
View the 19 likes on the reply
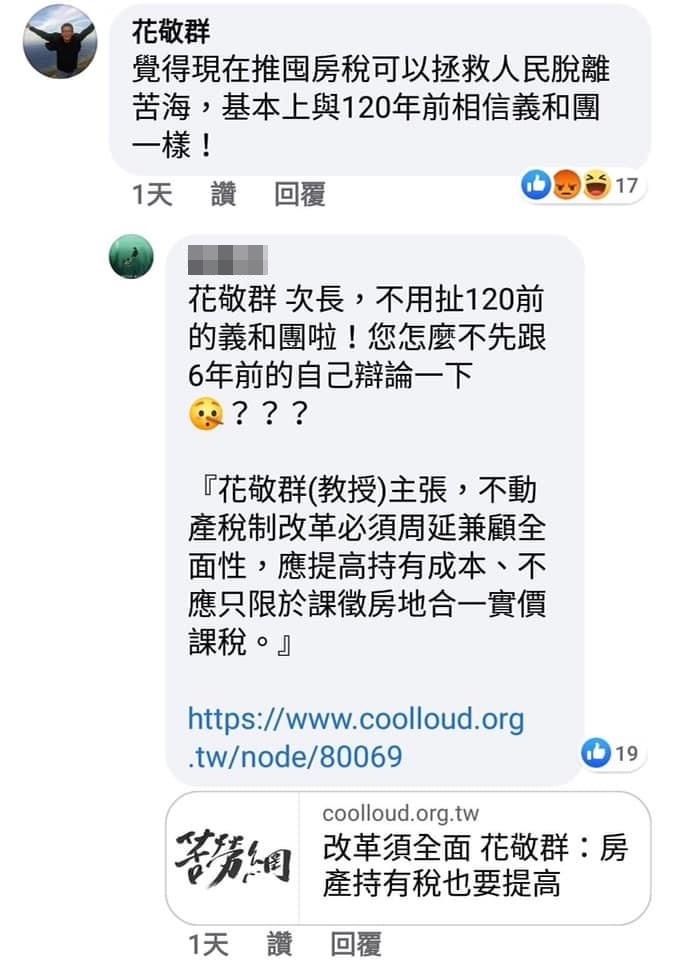coord(610,753)
